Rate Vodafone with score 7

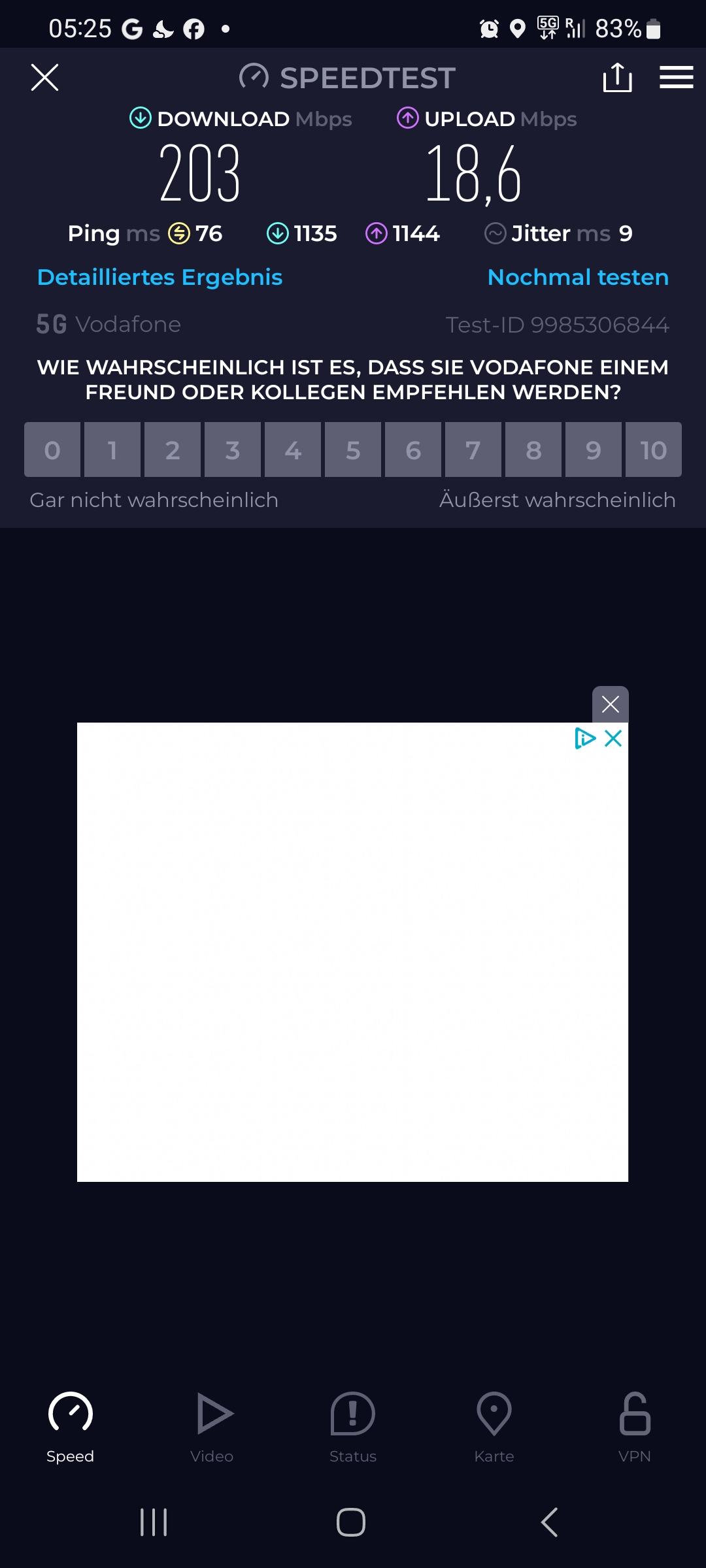473,450
